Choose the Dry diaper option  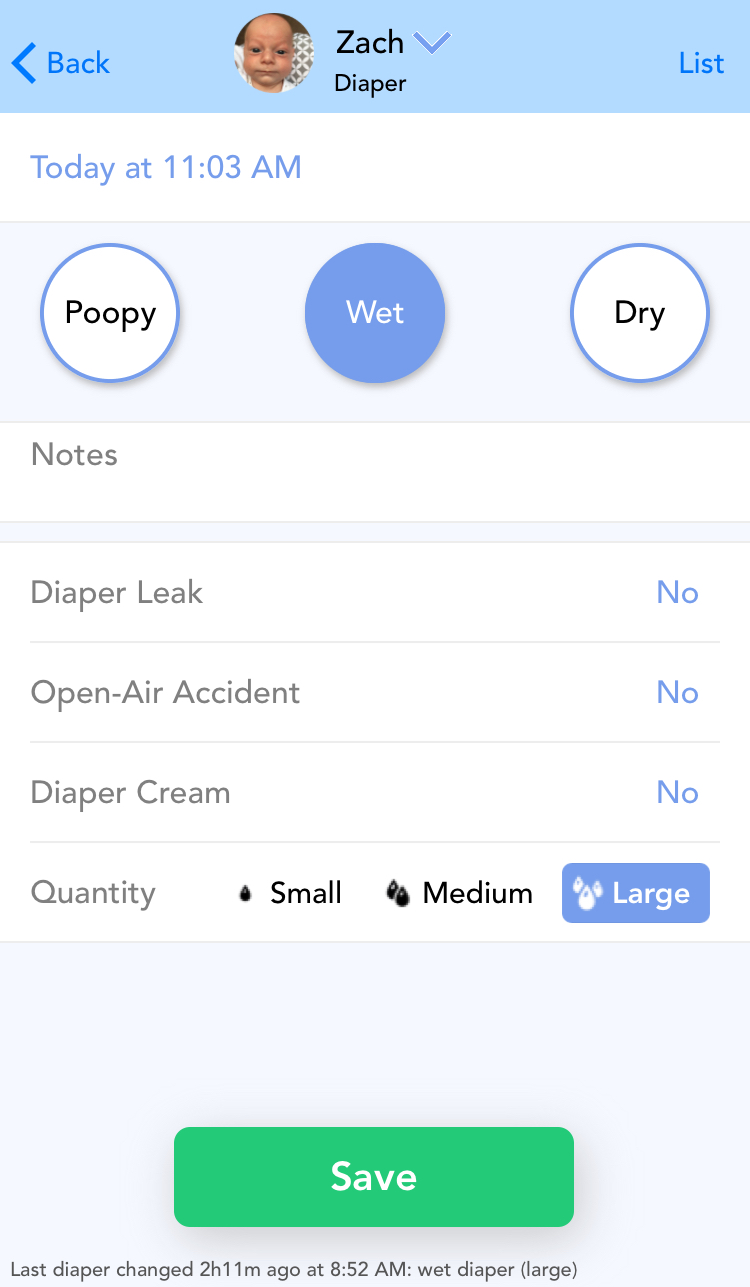pos(640,313)
